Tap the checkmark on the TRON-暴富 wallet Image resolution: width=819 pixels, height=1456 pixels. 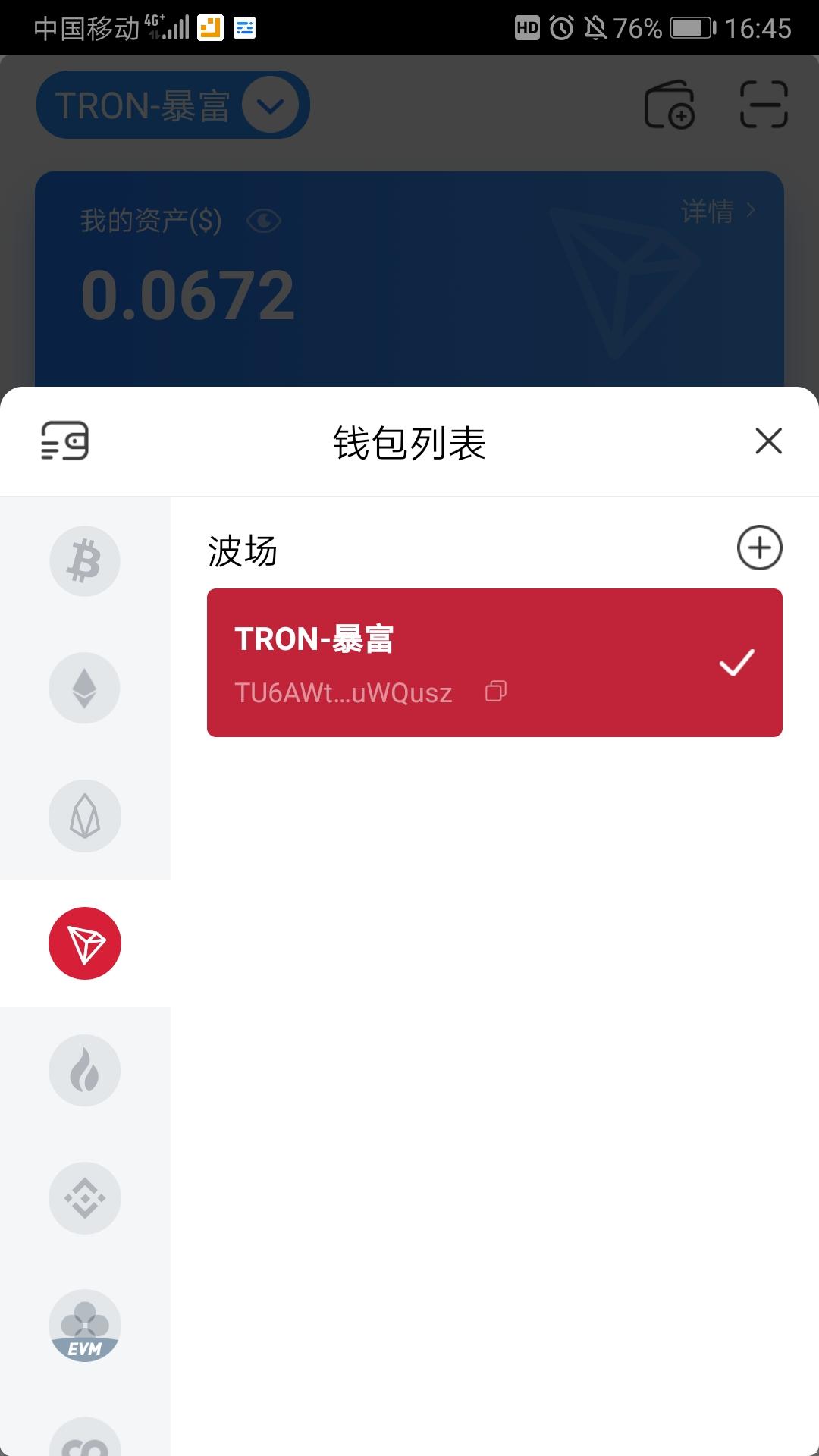736,661
